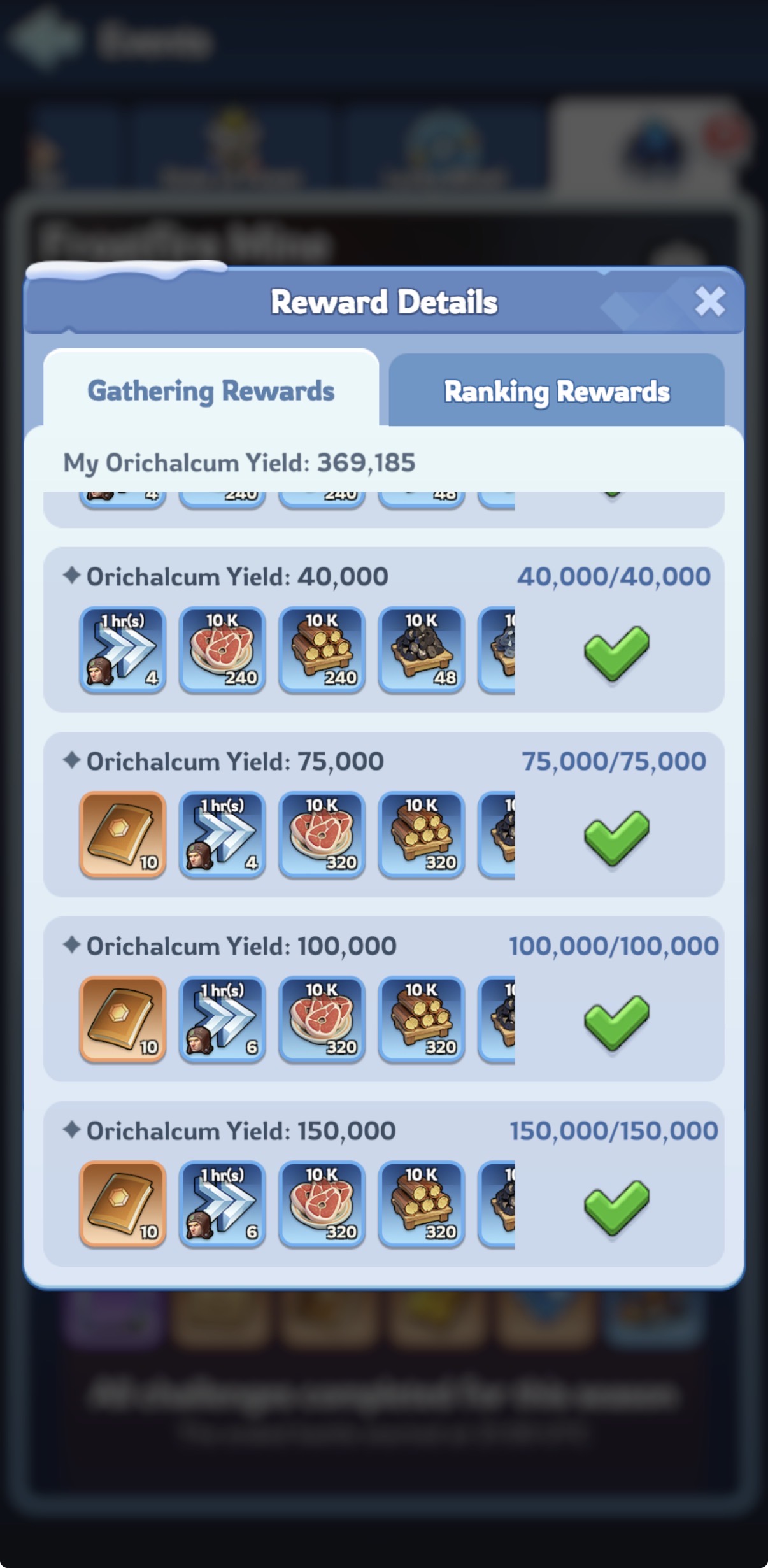
Task: Open the speedup item in the 40,000 yield row
Action: pos(123,650)
